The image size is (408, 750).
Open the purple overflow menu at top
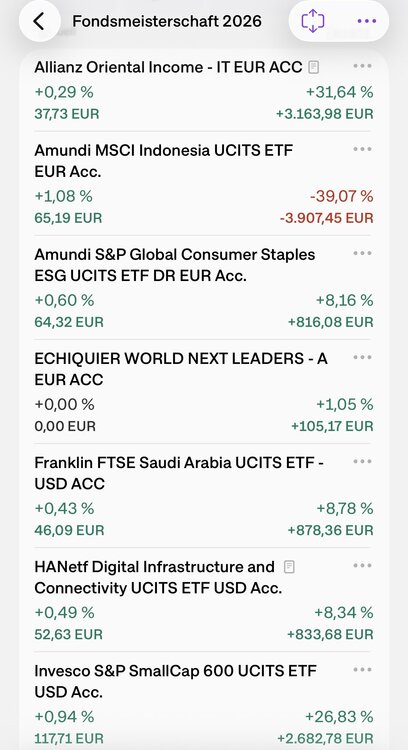(366, 22)
